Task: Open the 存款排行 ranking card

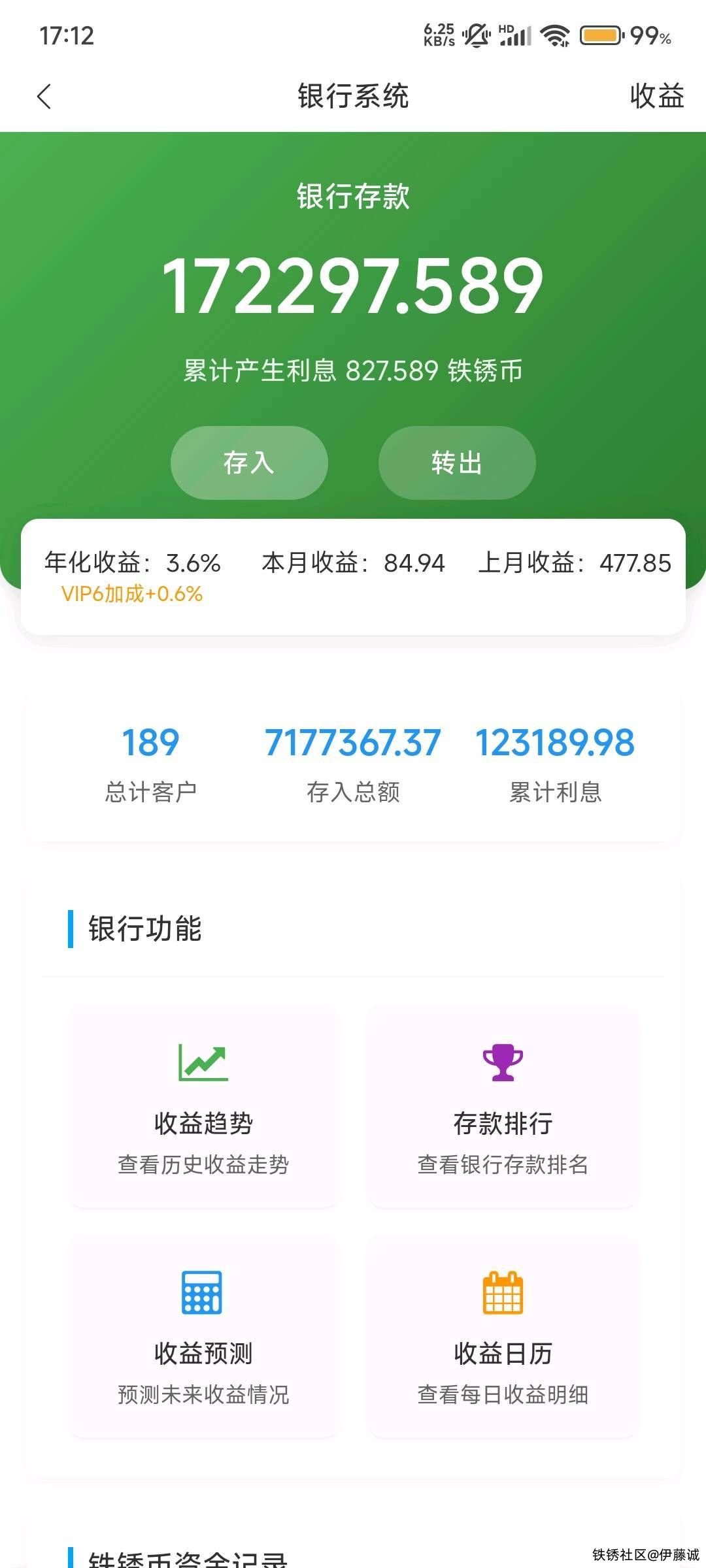Action: click(x=503, y=1108)
